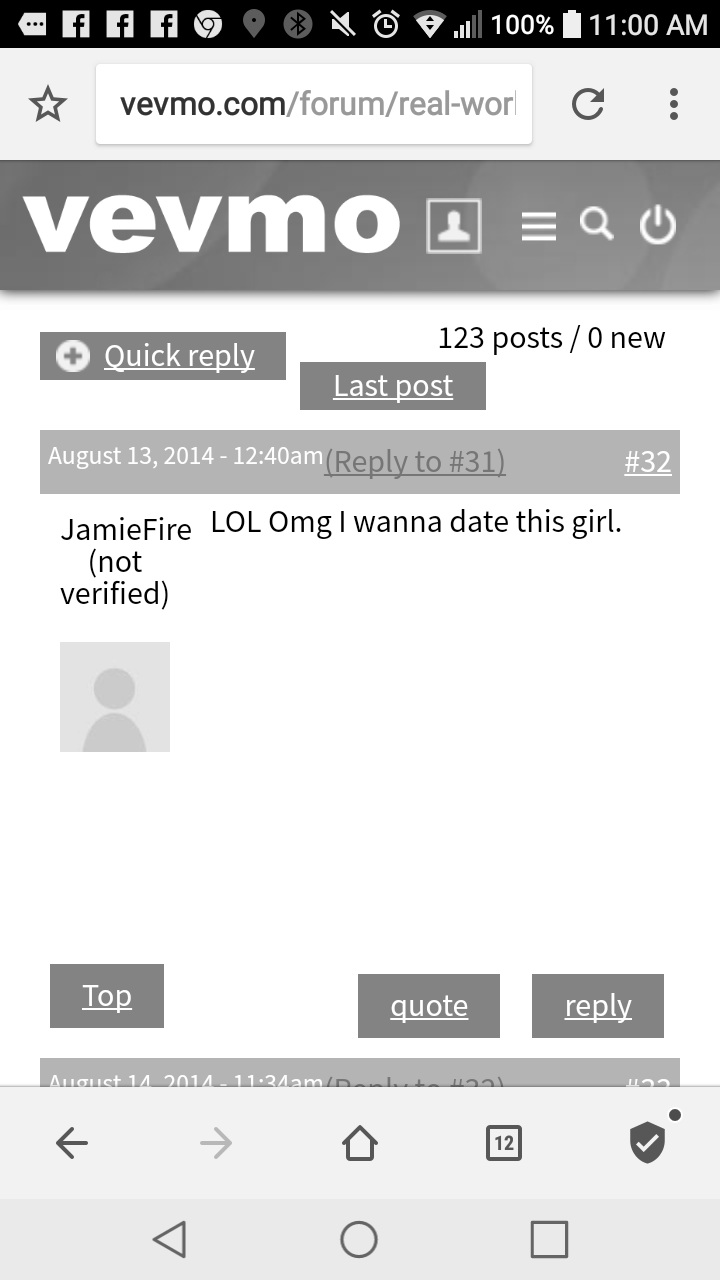Viewport: 720px width, 1280px height.
Task: Quote JamieFire's post
Action: 429,1006
